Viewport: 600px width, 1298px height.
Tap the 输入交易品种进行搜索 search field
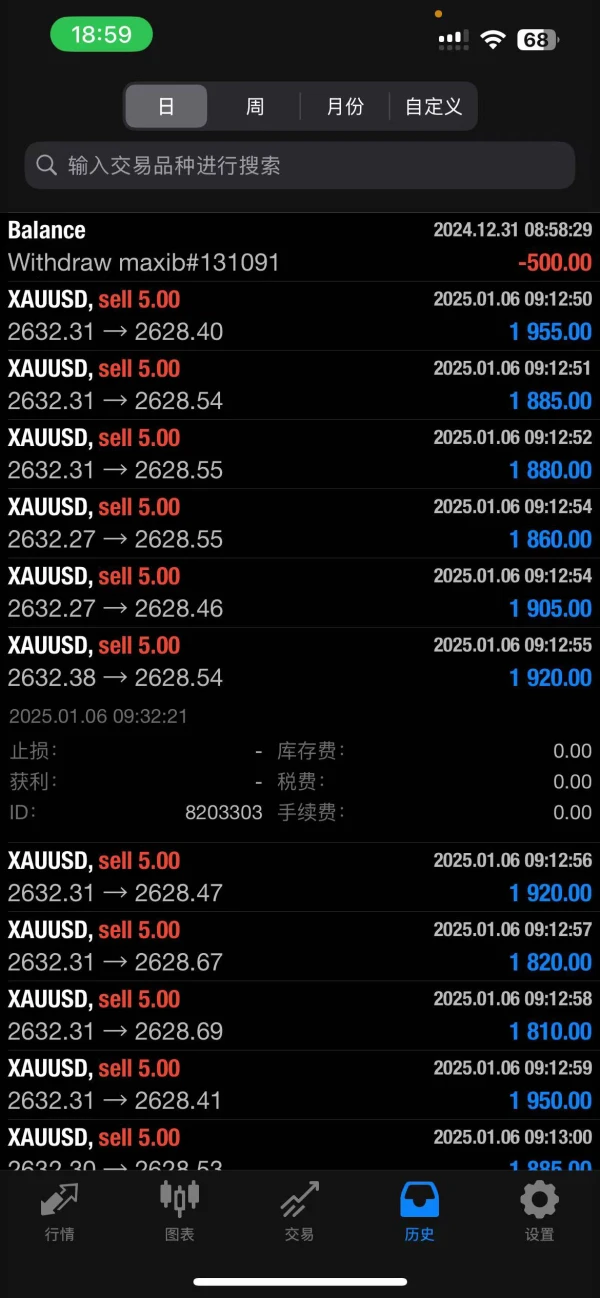click(300, 165)
